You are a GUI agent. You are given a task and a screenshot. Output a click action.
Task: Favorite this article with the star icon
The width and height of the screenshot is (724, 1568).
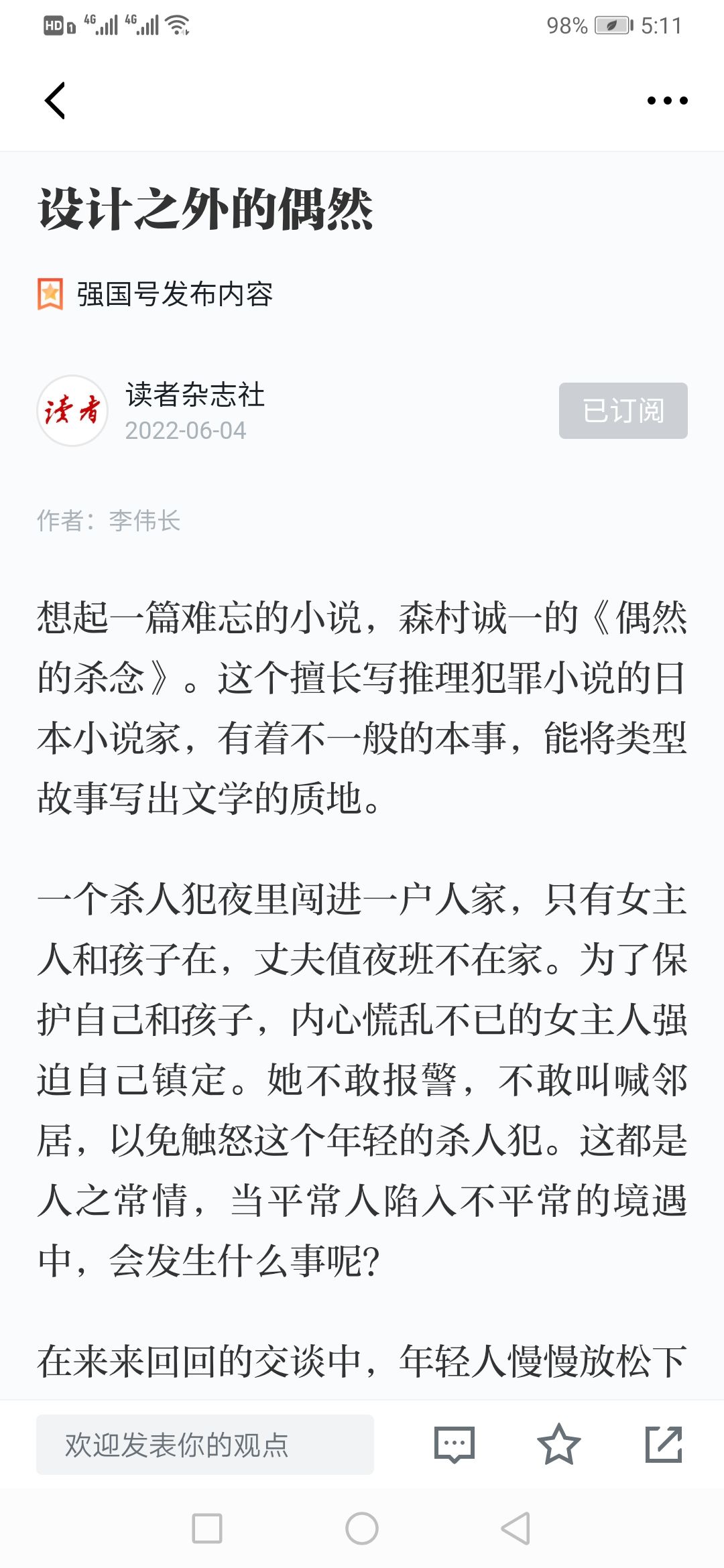pos(558,1445)
